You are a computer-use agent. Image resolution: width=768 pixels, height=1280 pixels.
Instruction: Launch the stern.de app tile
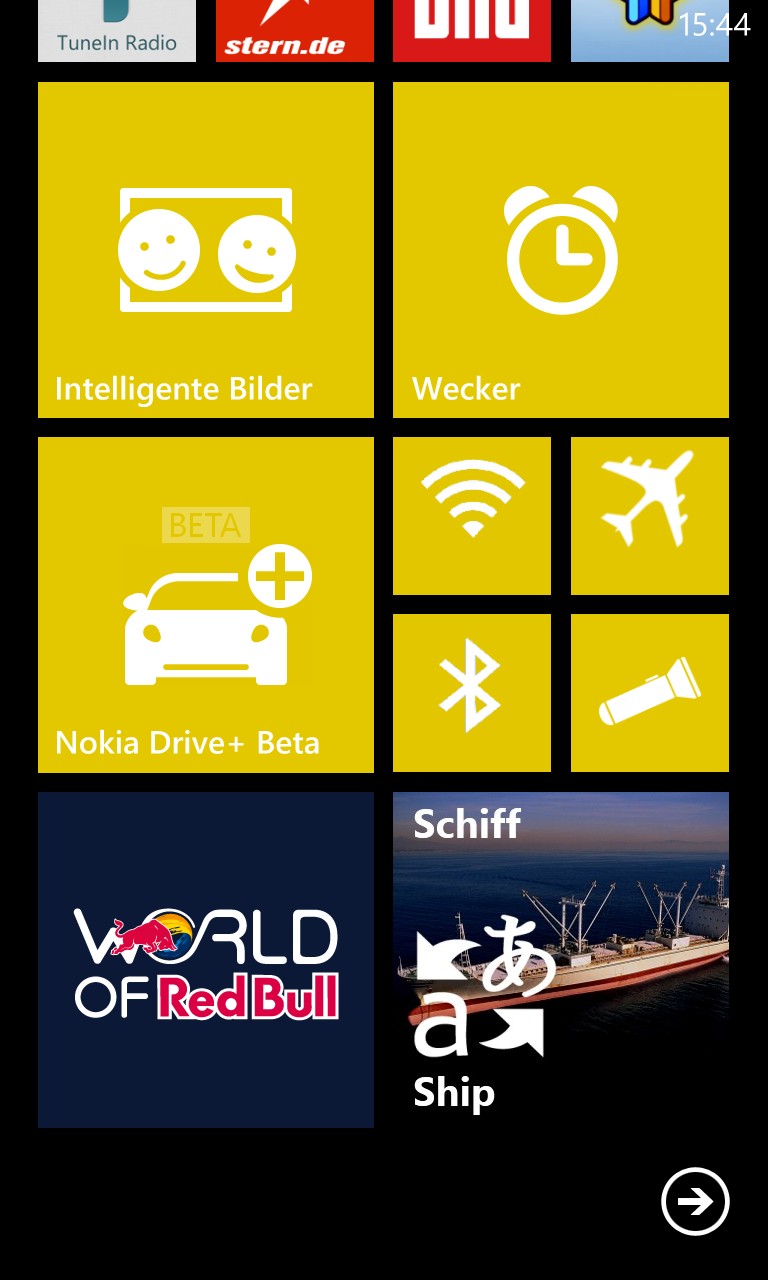pyautogui.click(x=295, y=31)
